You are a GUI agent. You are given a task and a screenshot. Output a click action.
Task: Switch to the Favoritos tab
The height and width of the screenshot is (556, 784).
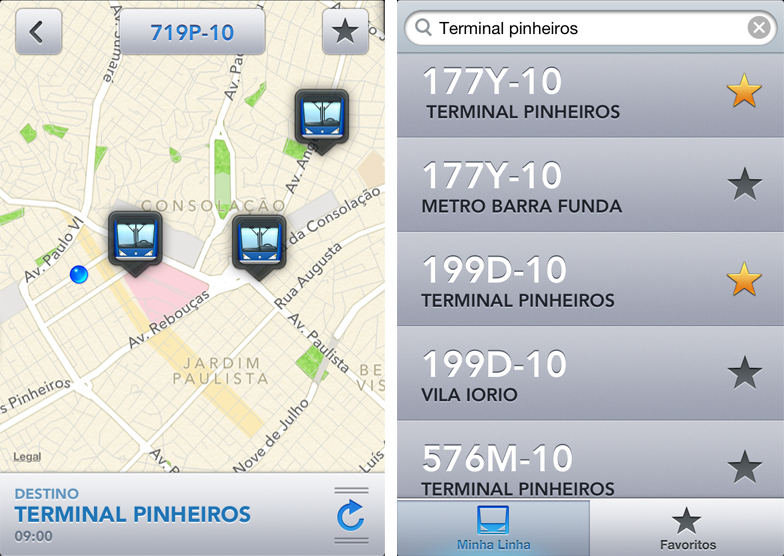tap(686, 528)
